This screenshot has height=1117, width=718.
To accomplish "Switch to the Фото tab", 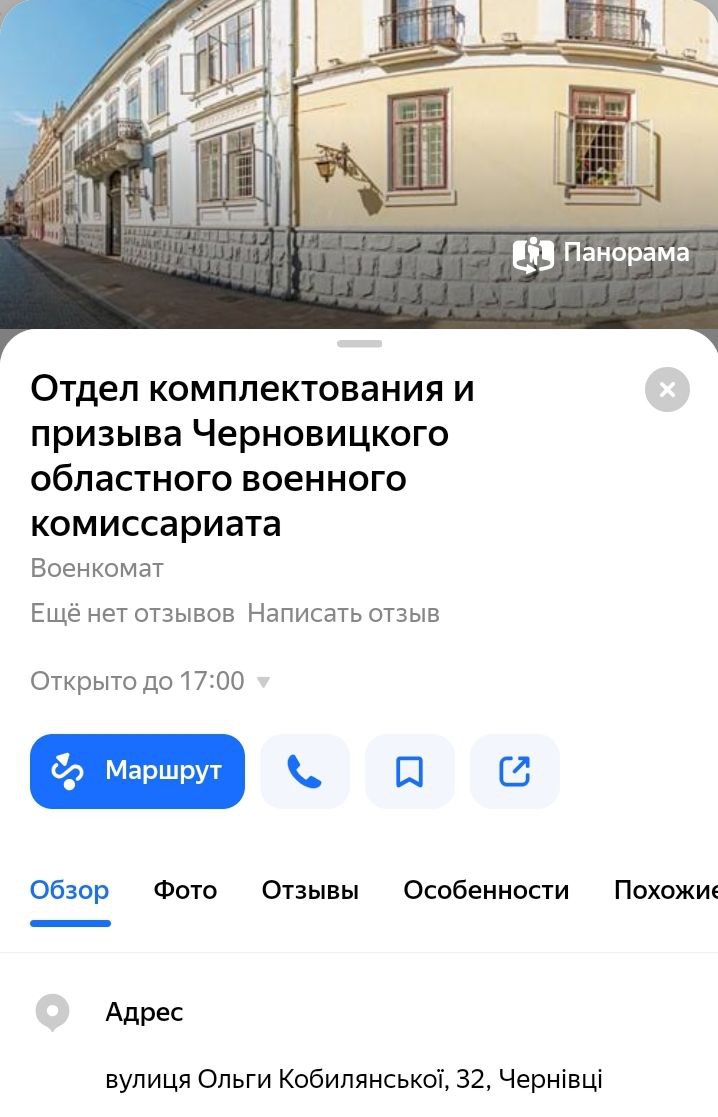I will click(x=185, y=890).
